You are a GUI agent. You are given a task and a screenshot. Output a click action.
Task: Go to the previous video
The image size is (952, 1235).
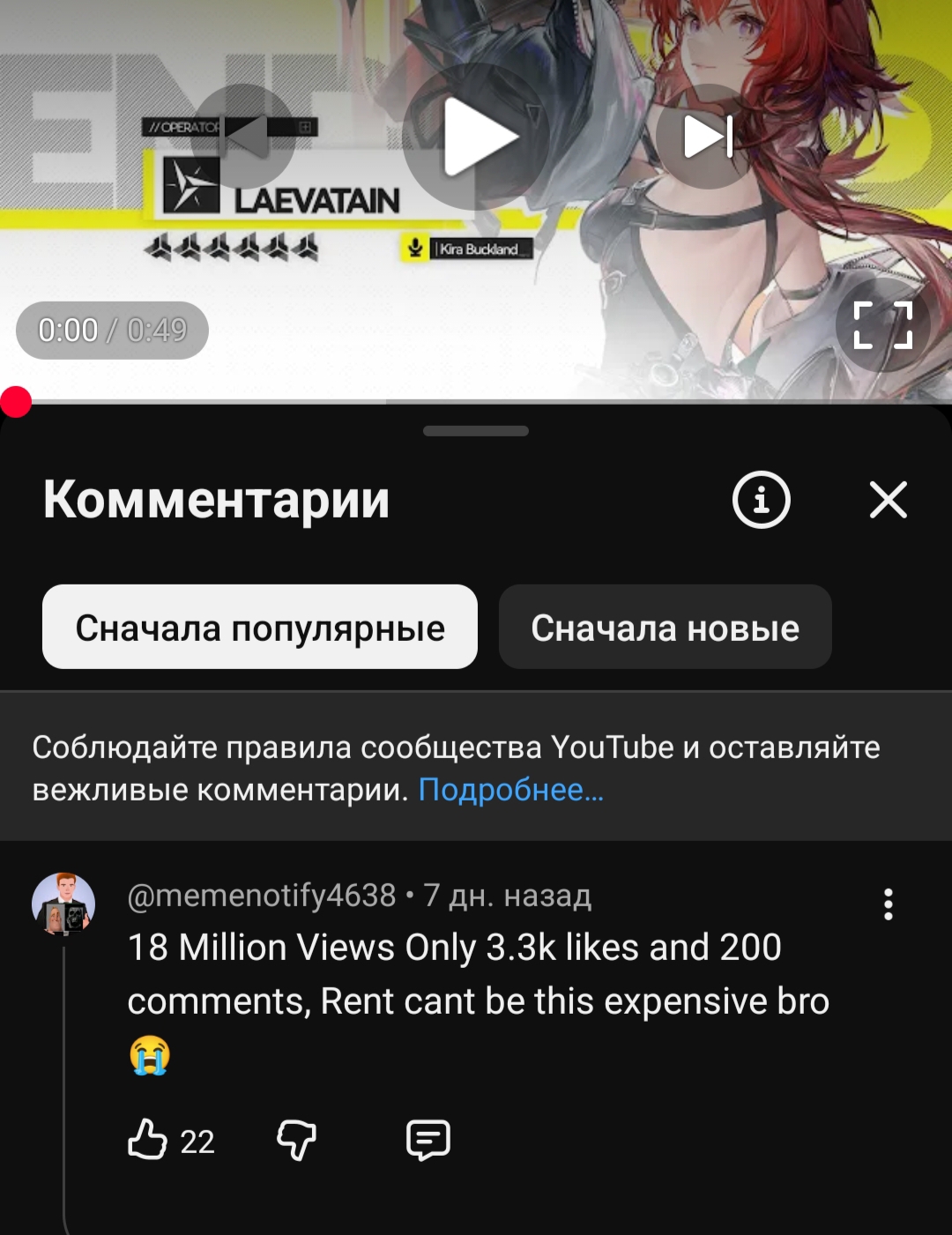[244, 137]
